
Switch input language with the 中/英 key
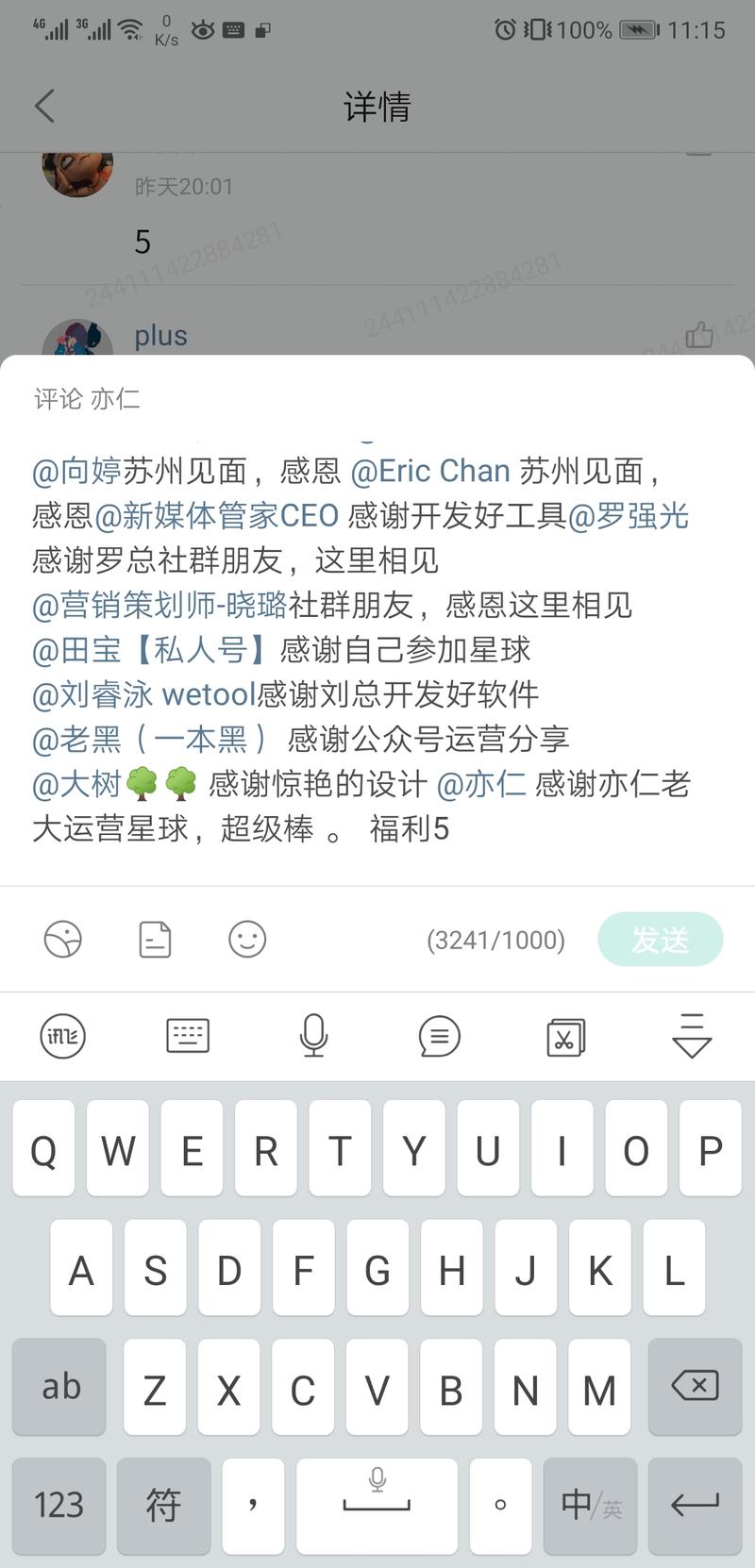pos(590,1506)
